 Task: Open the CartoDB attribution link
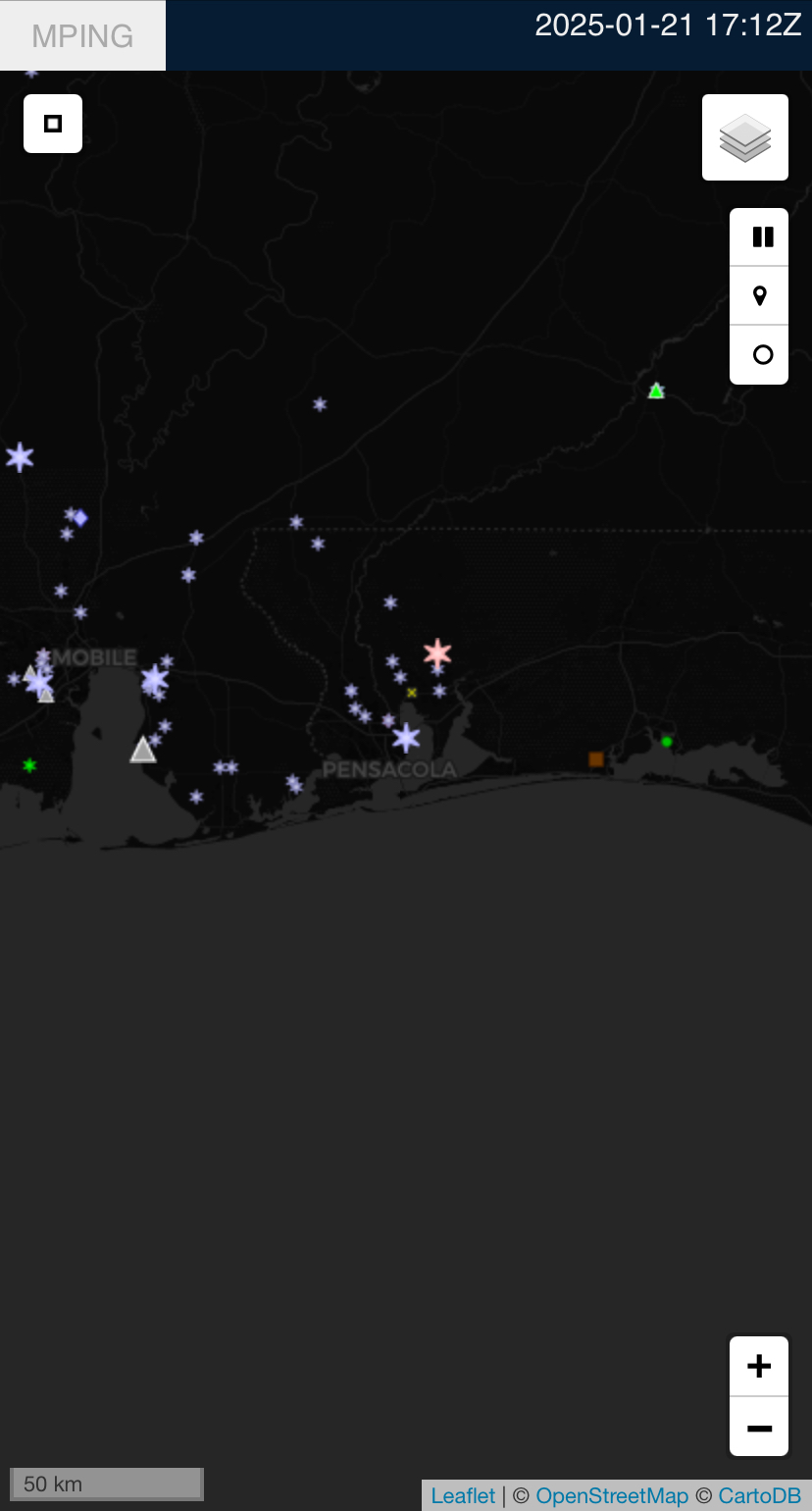[x=760, y=1495]
